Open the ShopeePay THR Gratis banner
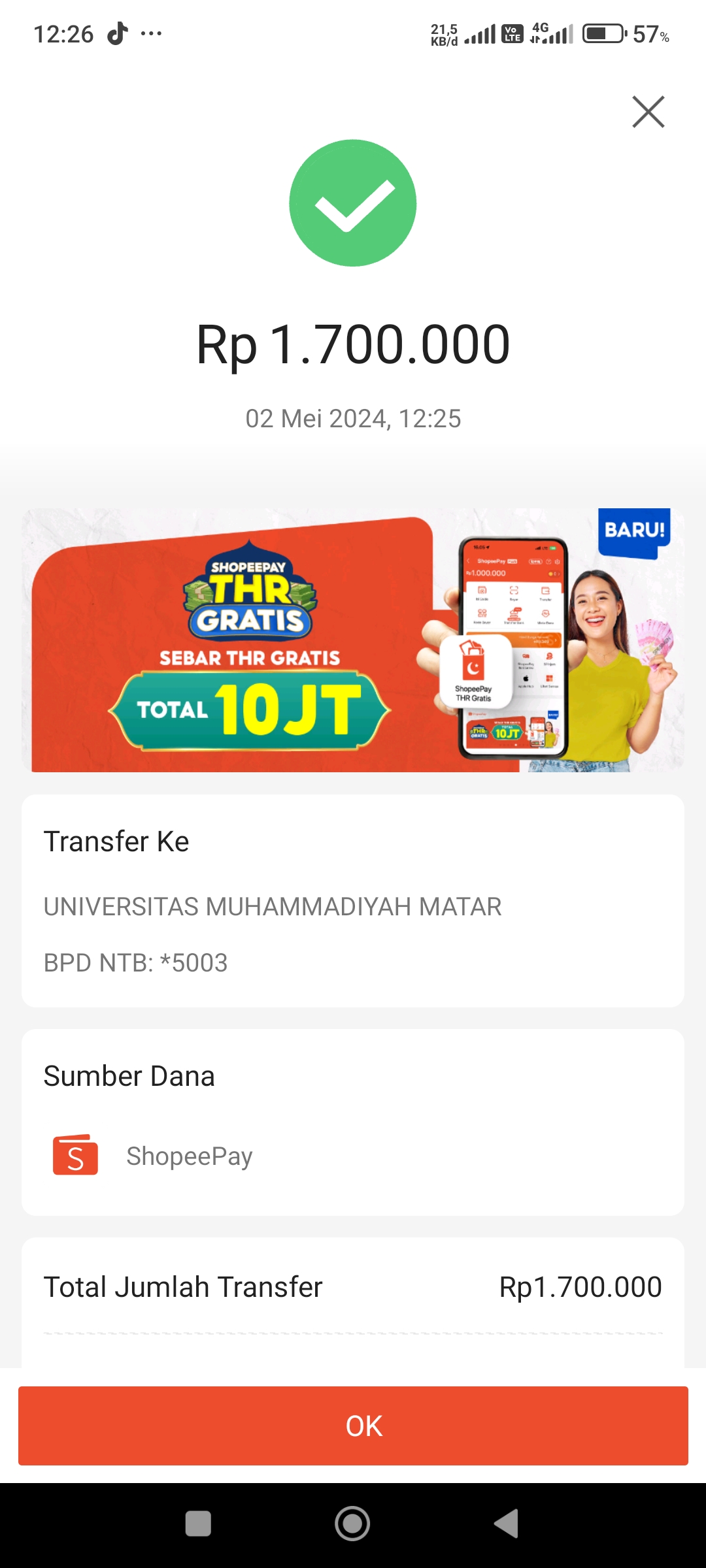706x1568 pixels. click(353, 640)
